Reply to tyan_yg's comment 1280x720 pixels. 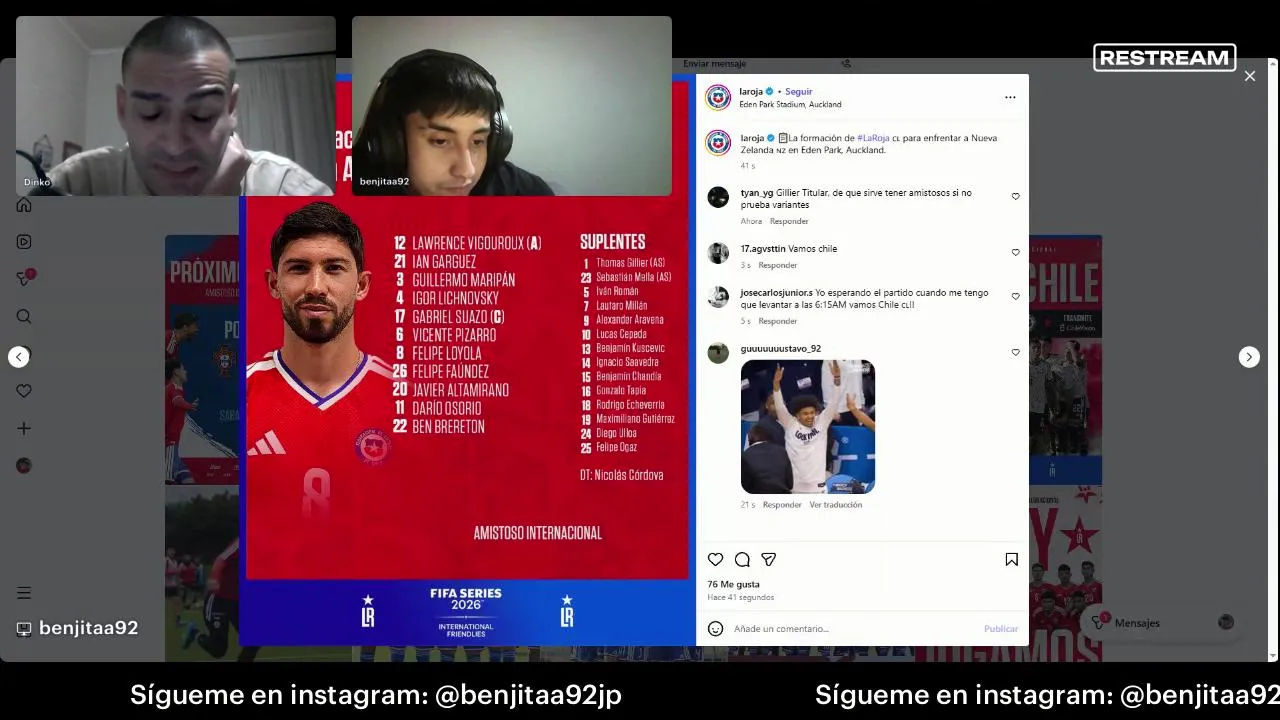pos(789,221)
